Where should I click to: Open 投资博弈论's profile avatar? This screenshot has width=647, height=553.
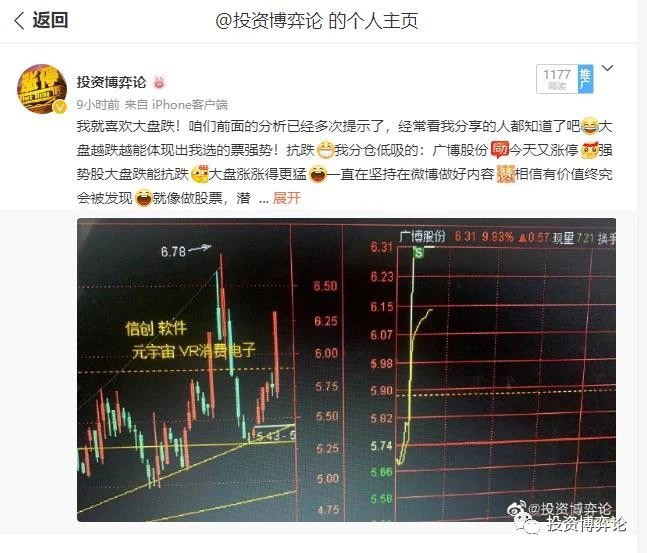pos(41,89)
